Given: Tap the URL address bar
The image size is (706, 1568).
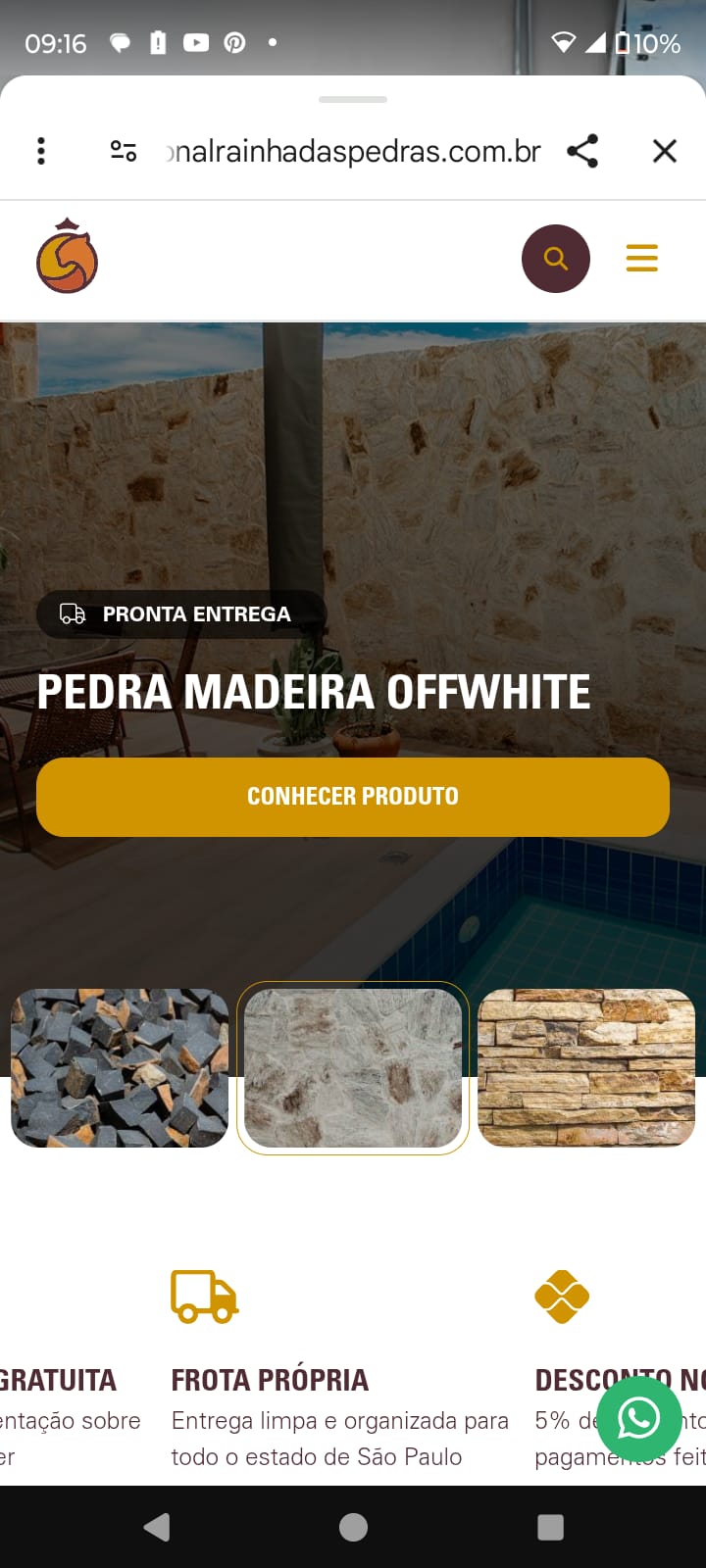Looking at the screenshot, I should [353, 151].
